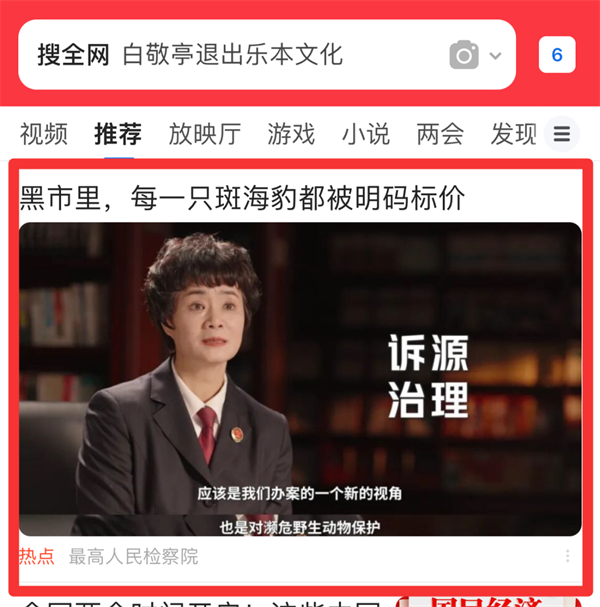Tap the 搜全网 search scope label
The image size is (600, 607).
tap(73, 55)
